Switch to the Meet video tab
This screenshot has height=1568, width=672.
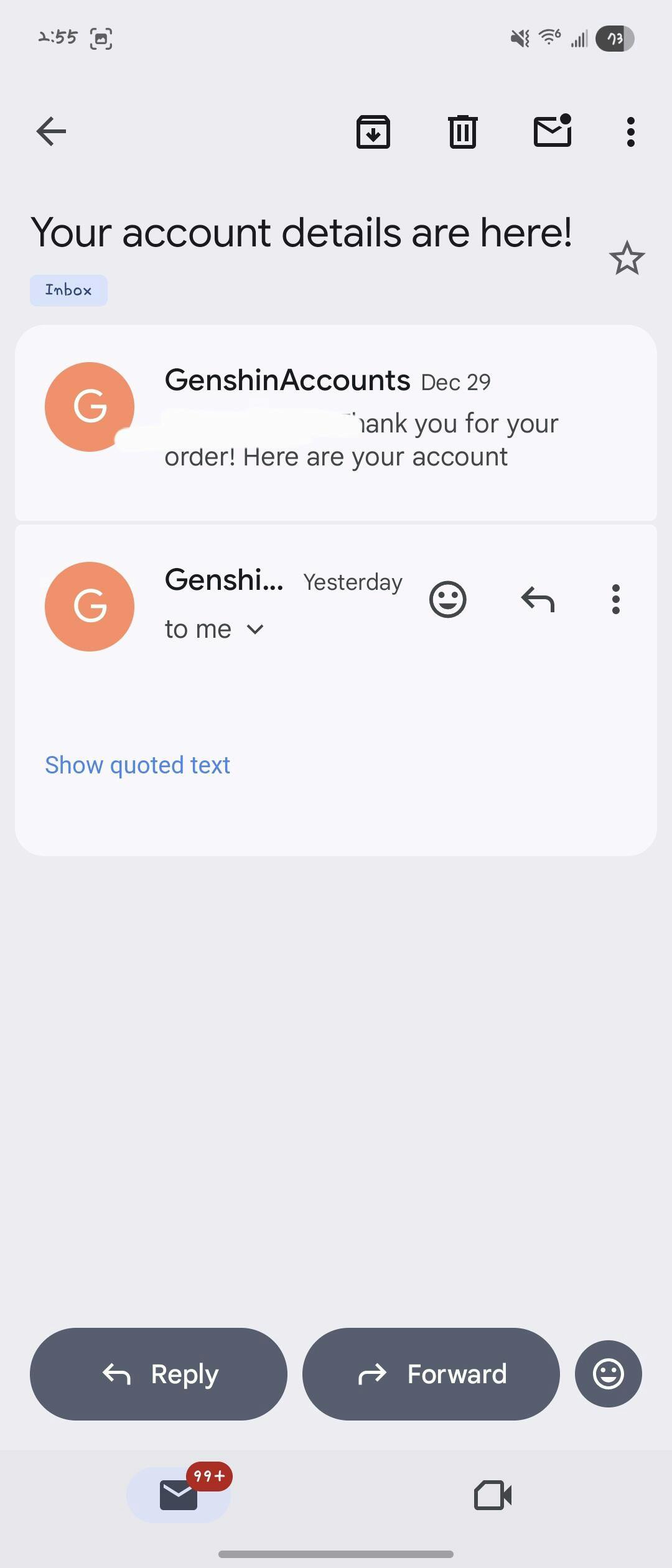(x=493, y=1495)
